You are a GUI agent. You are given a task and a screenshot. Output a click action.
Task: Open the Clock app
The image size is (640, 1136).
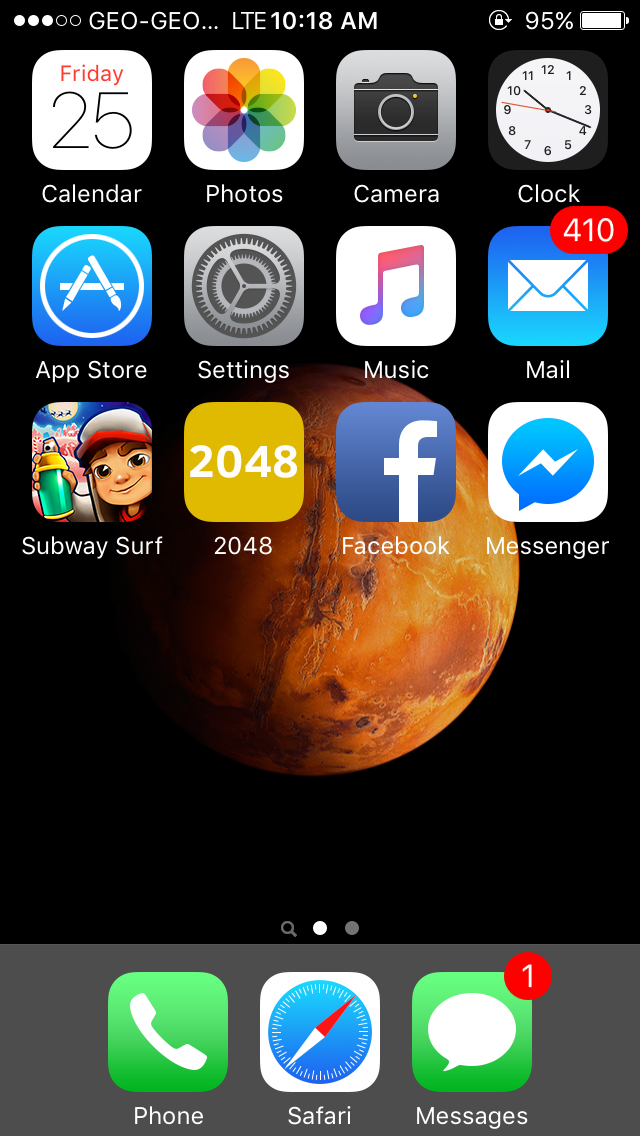point(548,110)
